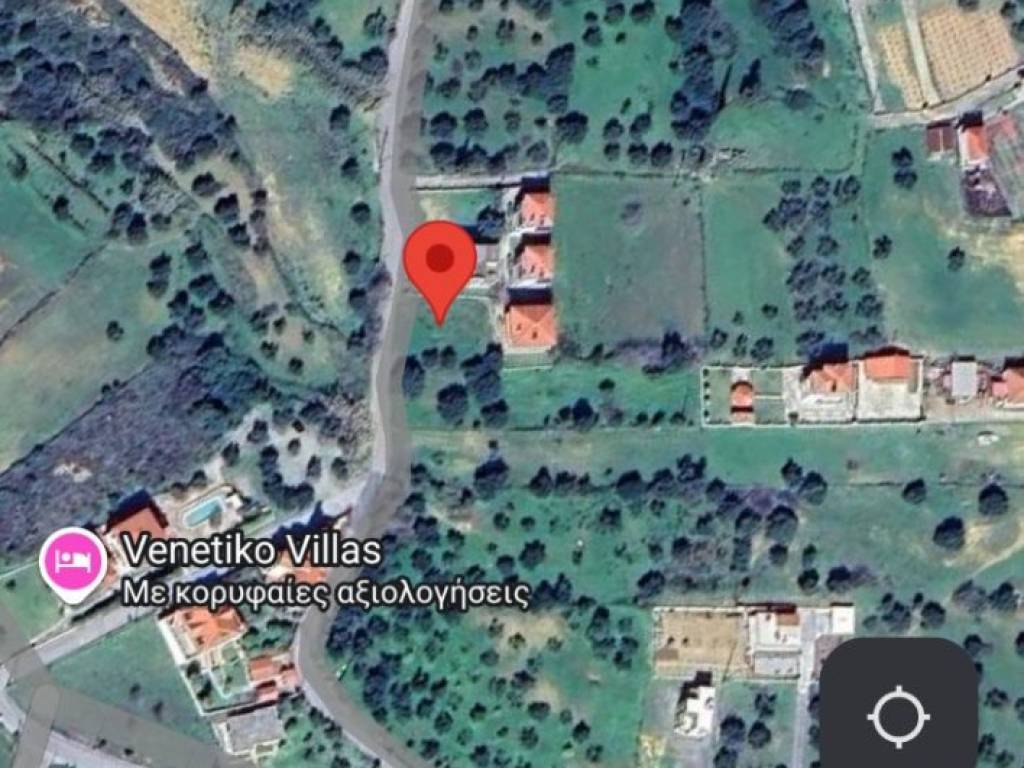This screenshot has width=1024, height=768.
Task: Tap the red dropped pin
Action: 439,260
